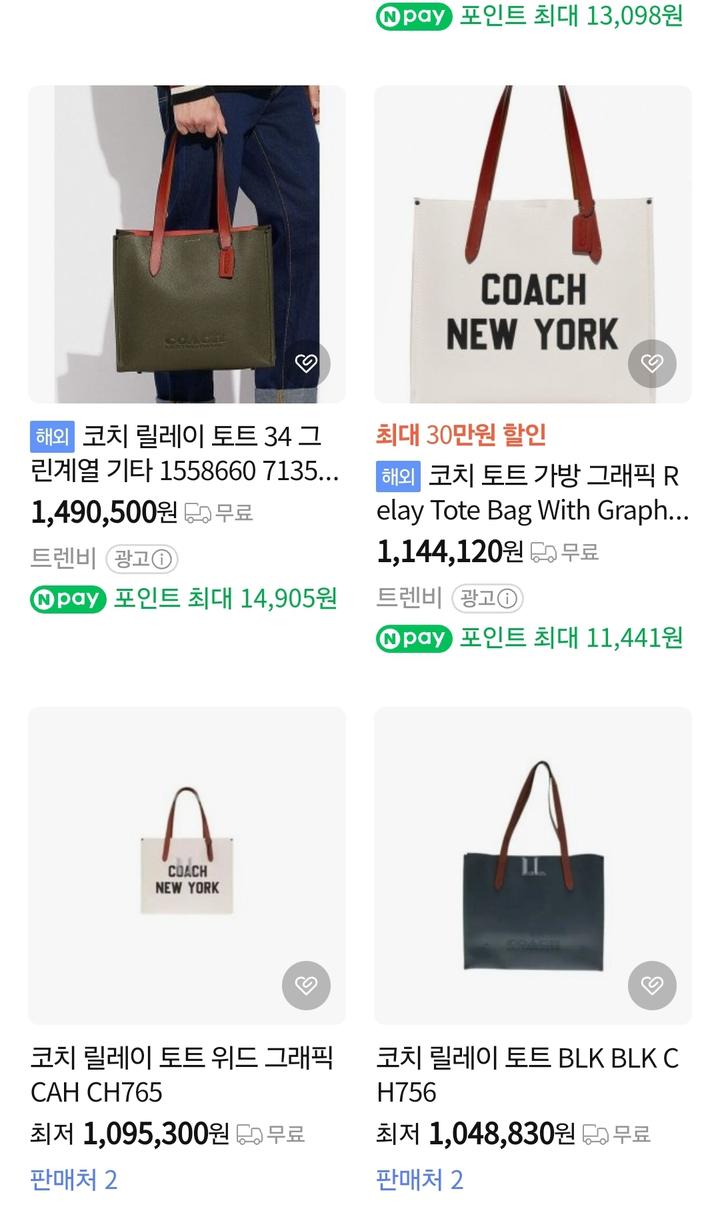Wishlist the 릴레이 토트 위드 그래픽 CH765 item
720x1213 pixels.
pyautogui.click(x=306, y=986)
